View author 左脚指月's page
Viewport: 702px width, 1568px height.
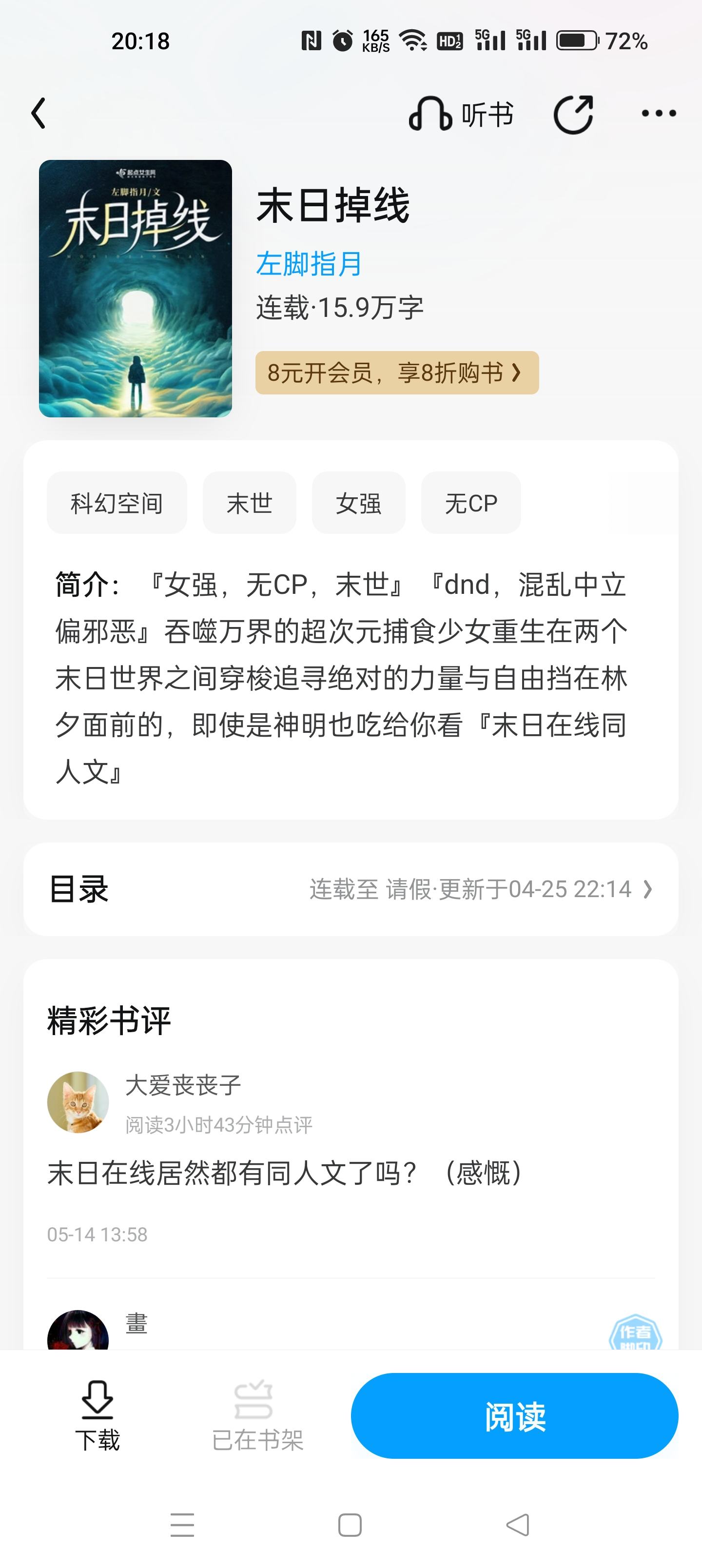pyautogui.click(x=309, y=264)
